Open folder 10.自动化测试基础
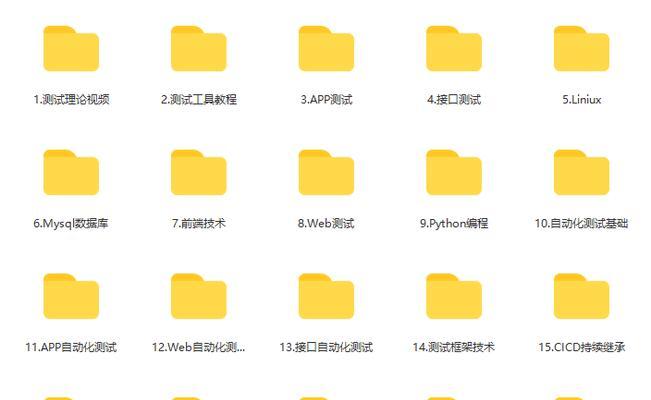 582,173
